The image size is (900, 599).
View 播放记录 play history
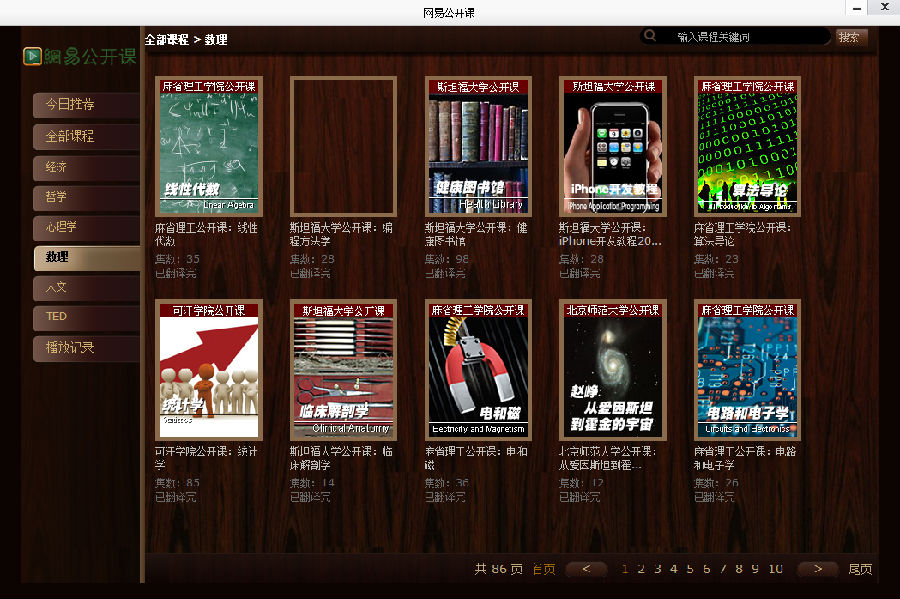click(86, 348)
